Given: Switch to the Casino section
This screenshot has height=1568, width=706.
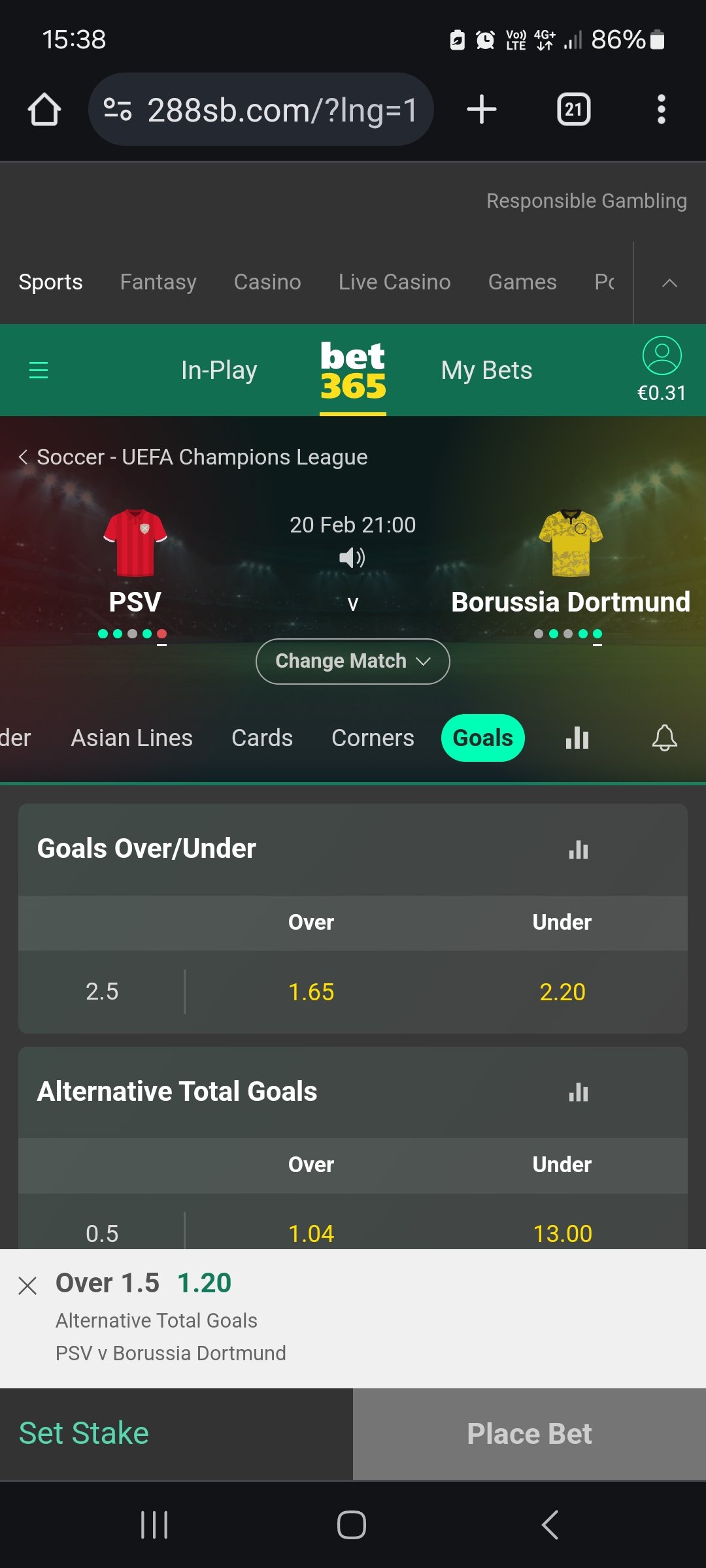Looking at the screenshot, I should point(267,282).
